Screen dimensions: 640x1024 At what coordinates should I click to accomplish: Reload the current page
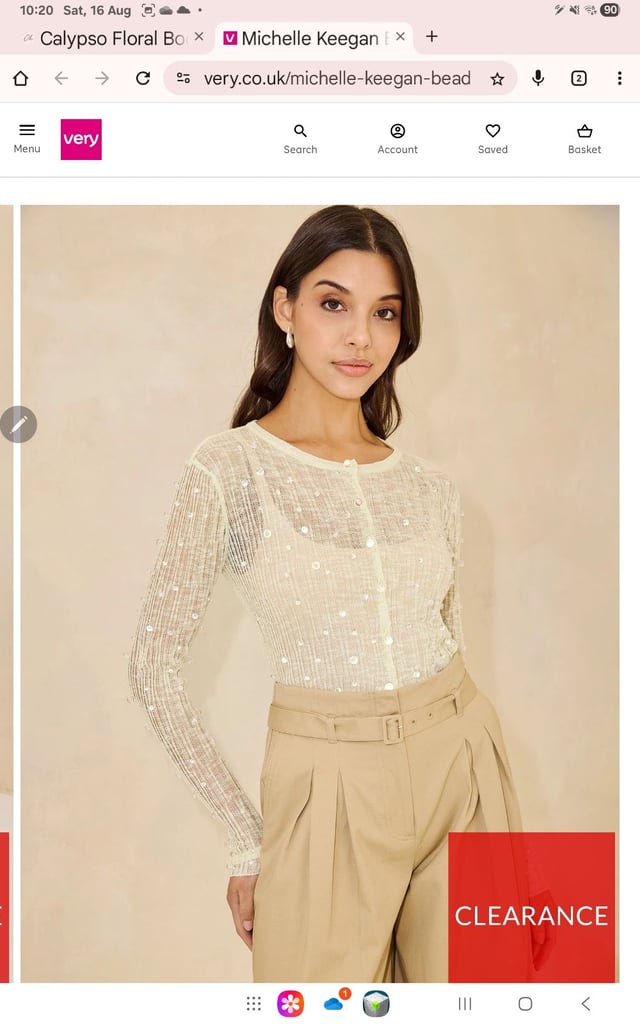(x=143, y=78)
